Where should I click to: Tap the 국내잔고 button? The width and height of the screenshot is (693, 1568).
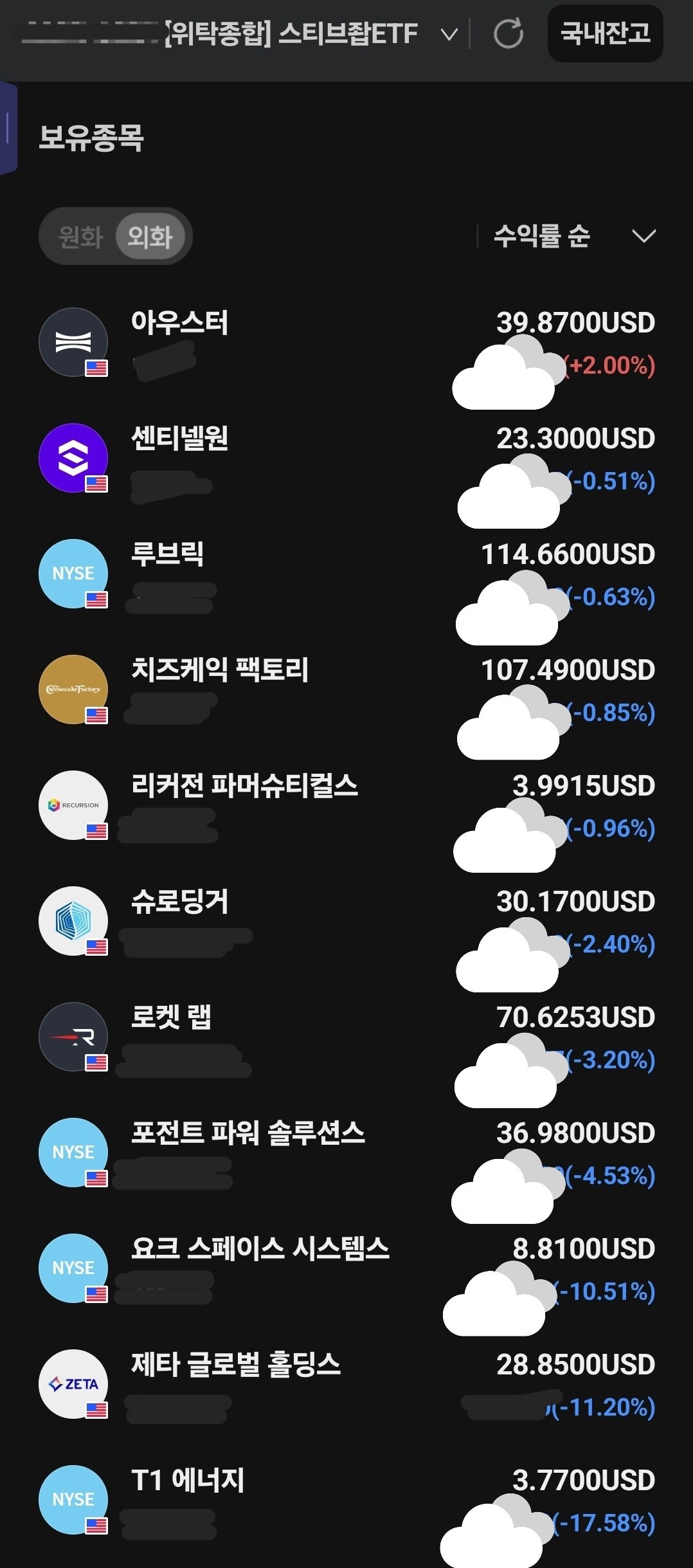pos(605,33)
